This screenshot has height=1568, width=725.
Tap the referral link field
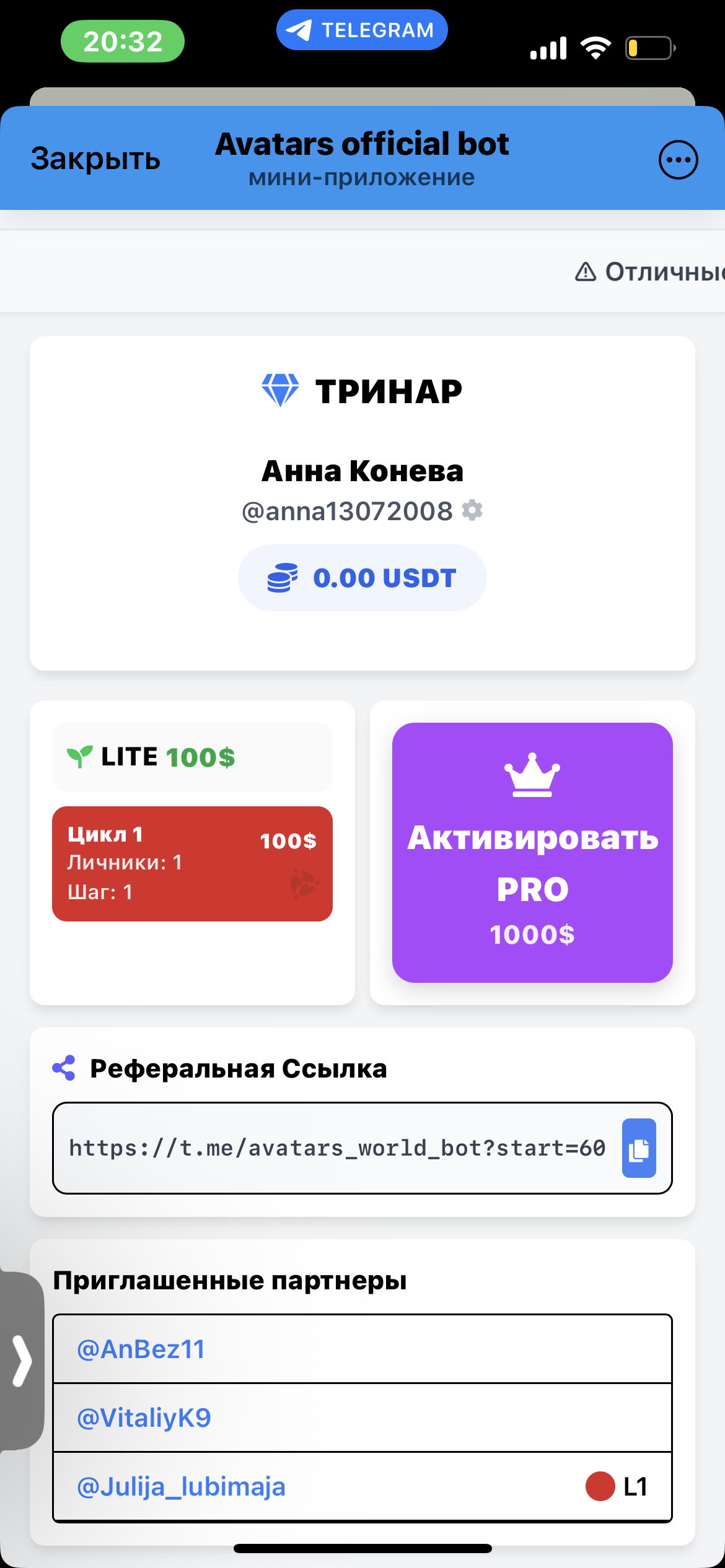coord(336,1148)
